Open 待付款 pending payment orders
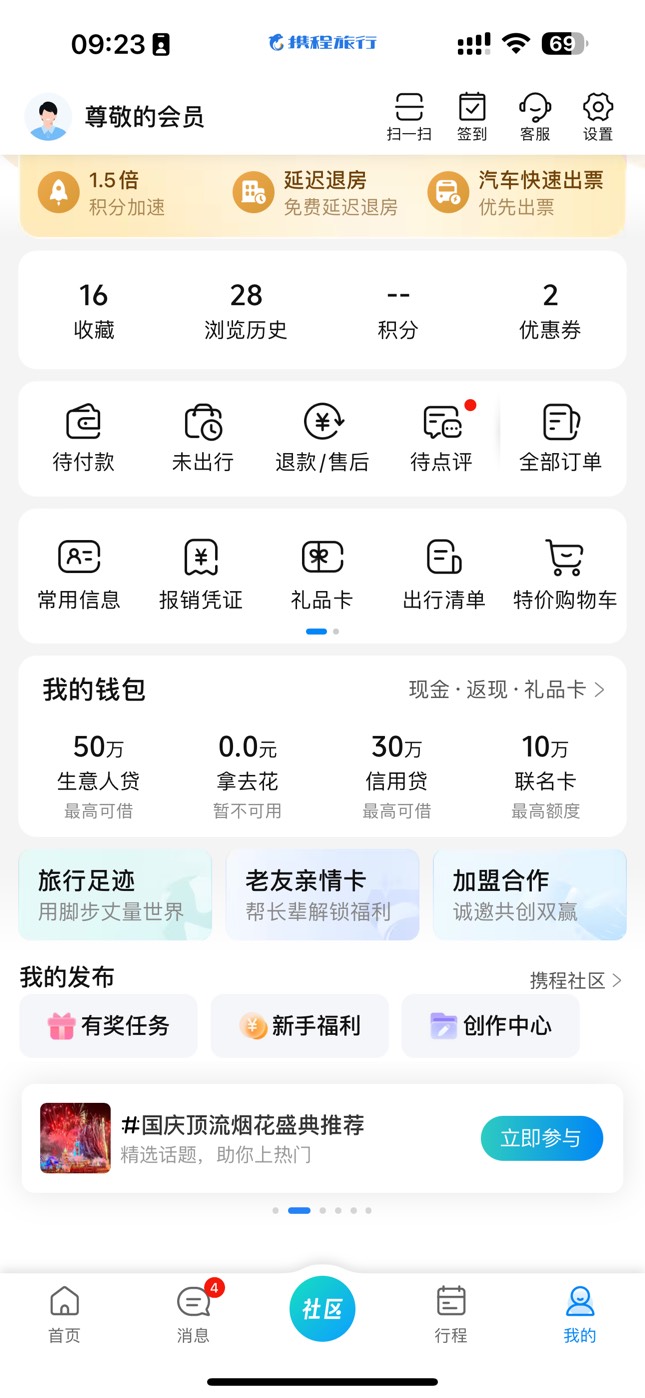 83,438
